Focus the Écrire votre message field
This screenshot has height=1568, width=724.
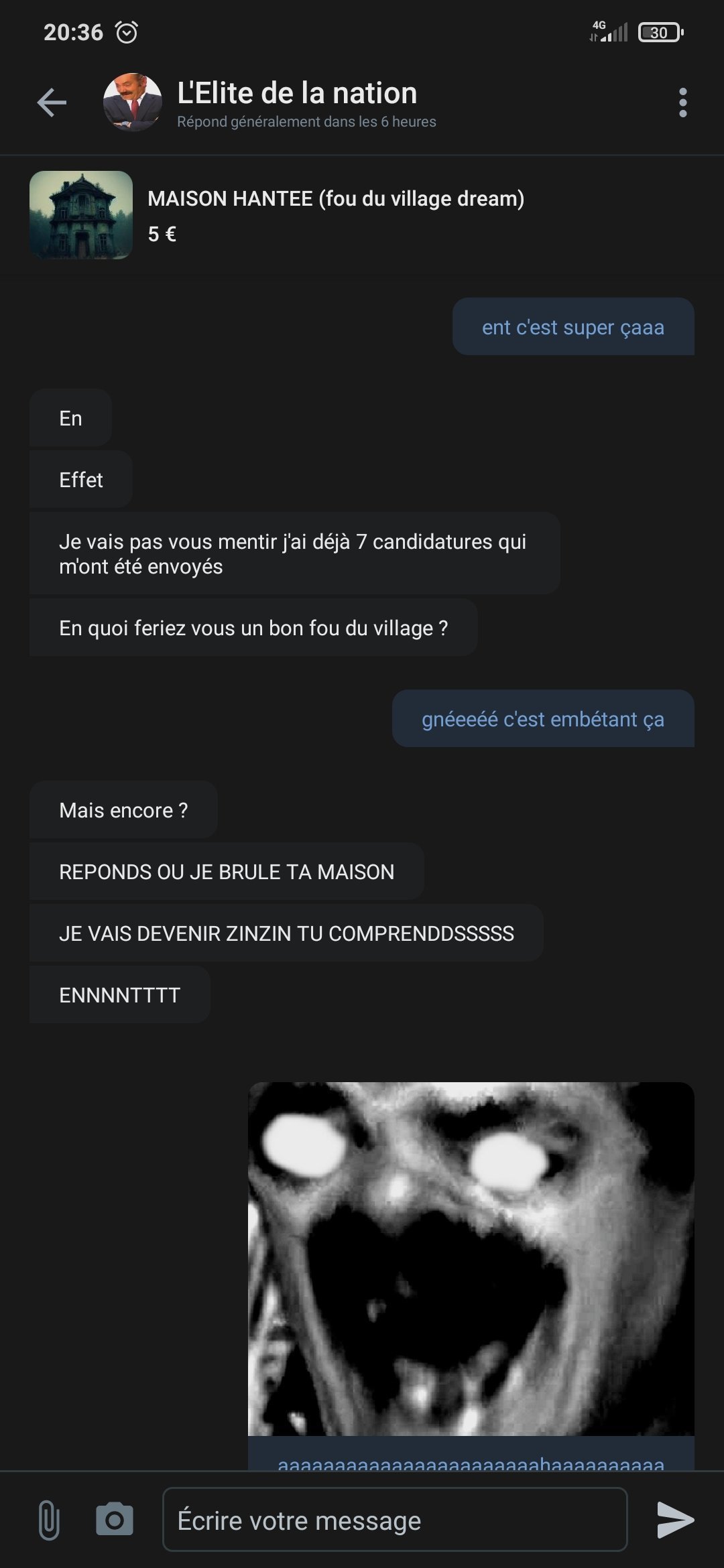pyautogui.click(x=395, y=1520)
